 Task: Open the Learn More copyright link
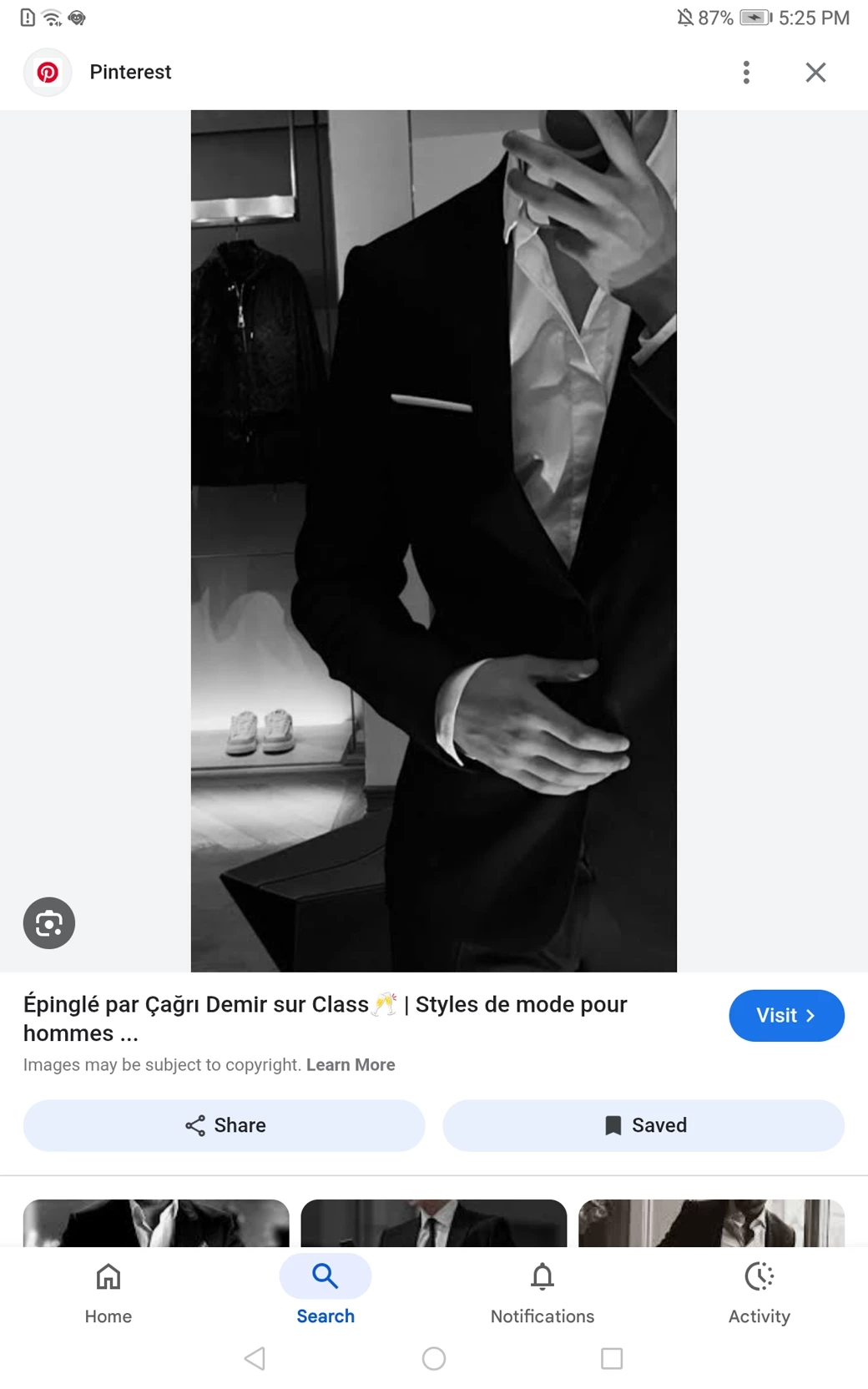351,1065
